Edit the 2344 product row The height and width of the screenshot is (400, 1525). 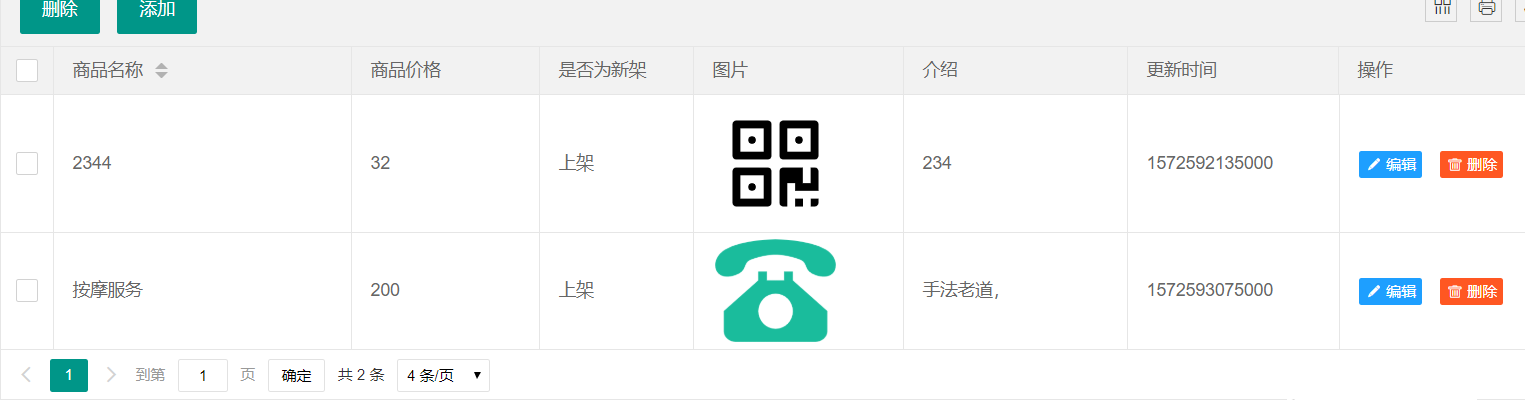coord(1390,165)
